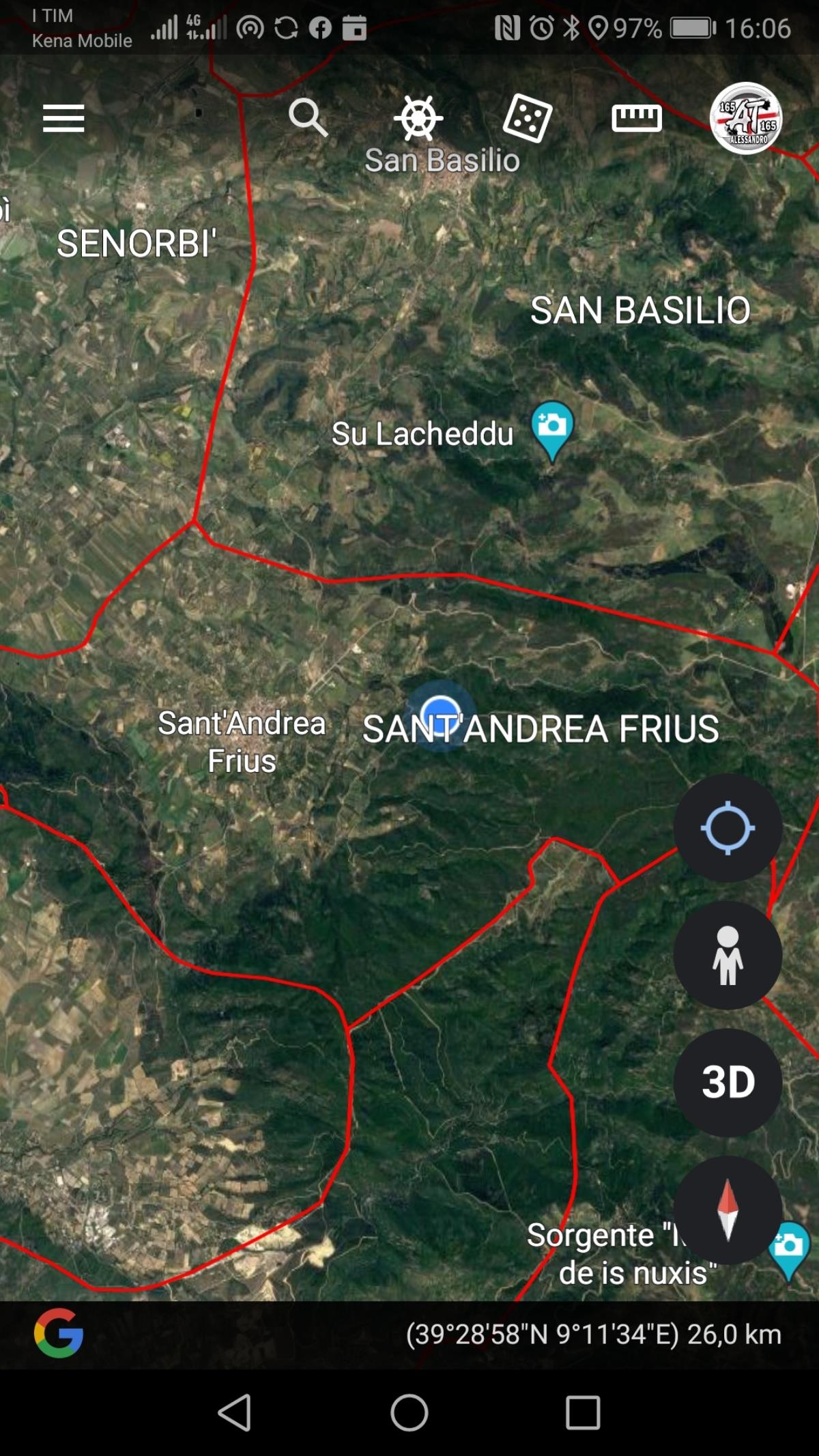
Task: Tap the dice for a random place
Action: pyautogui.click(x=527, y=118)
